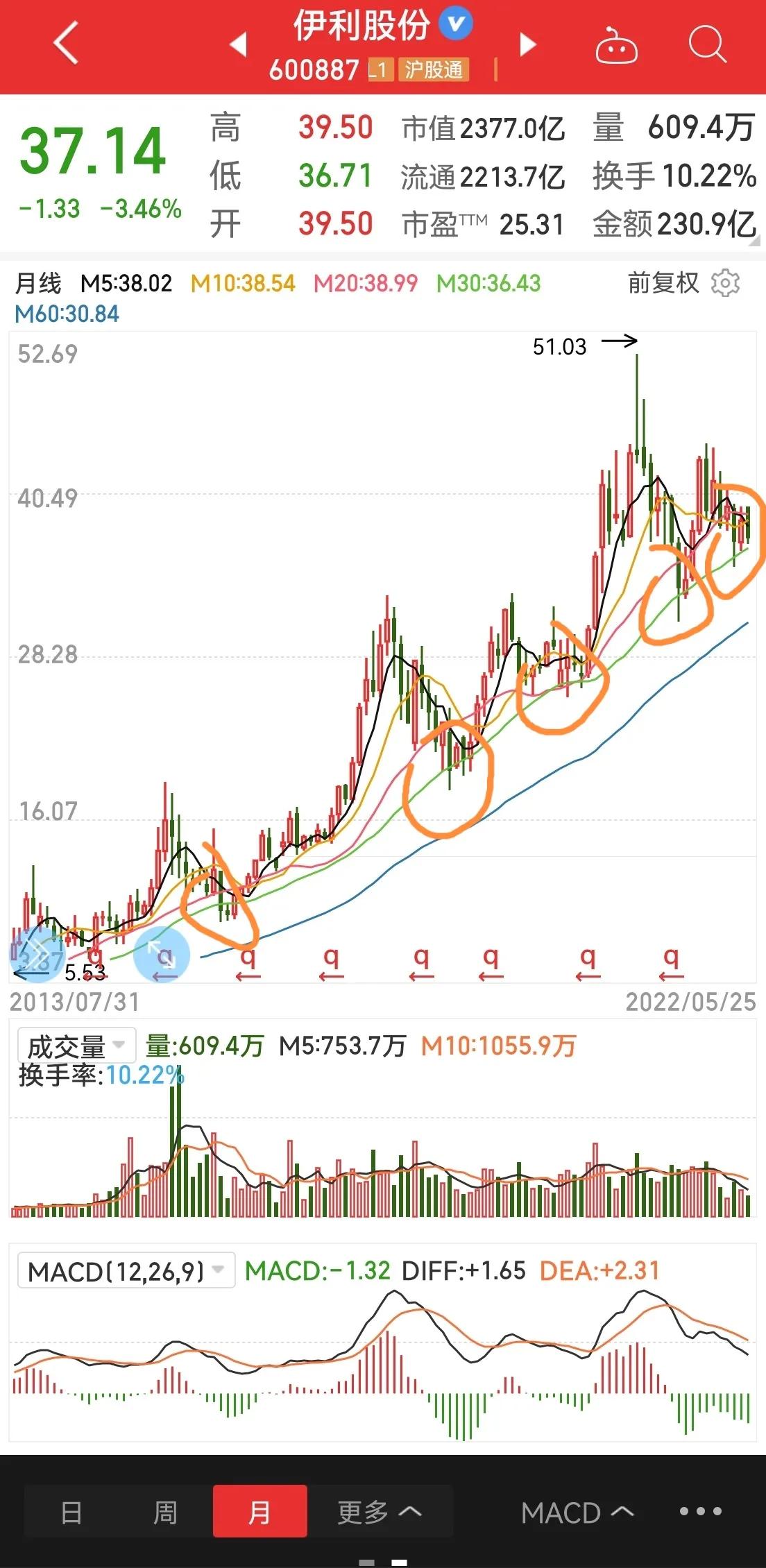Open chart settings via the gear icon
Viewport: 766px width, 1568px height.
[x=725, y=284]
